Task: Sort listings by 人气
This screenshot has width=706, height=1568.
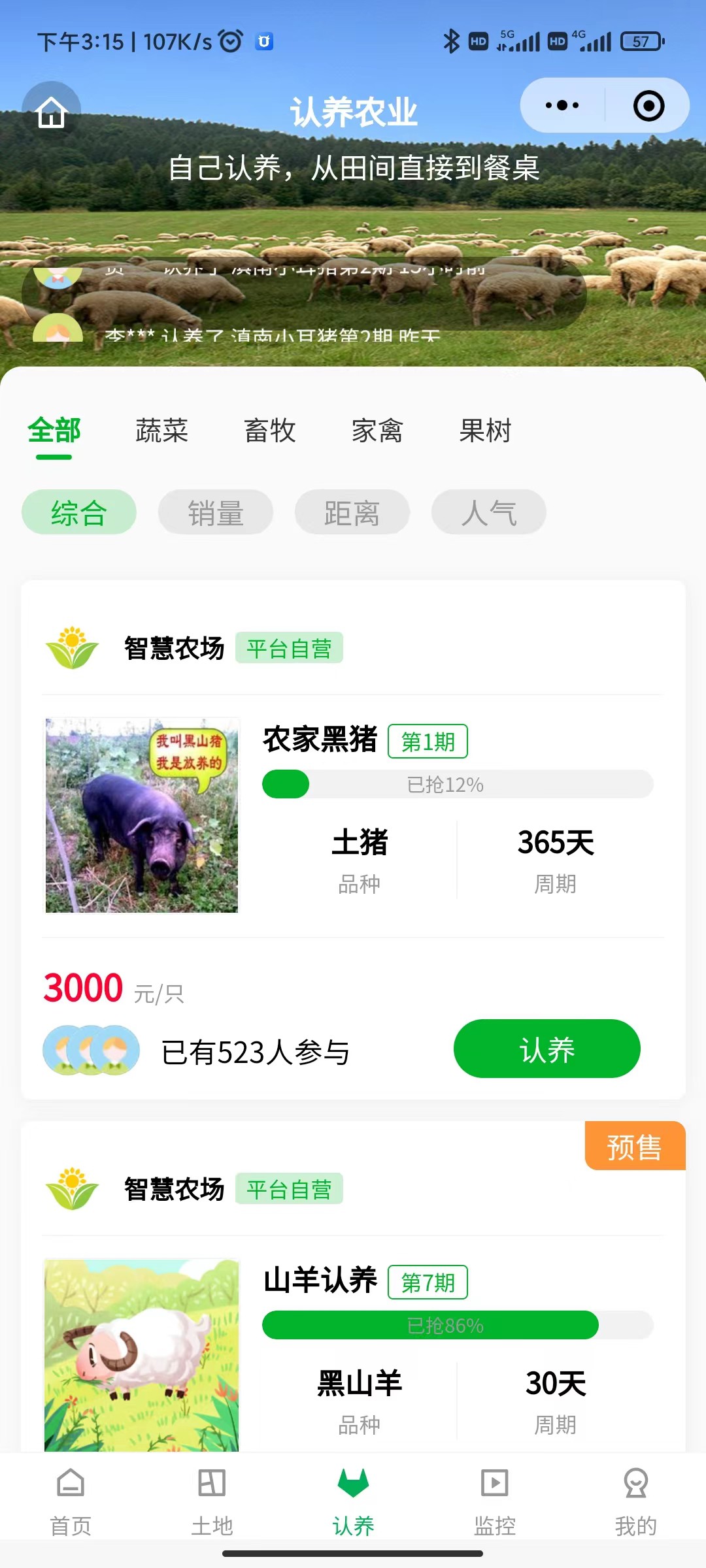Action: pyautogui.click(x=489, y=512)
